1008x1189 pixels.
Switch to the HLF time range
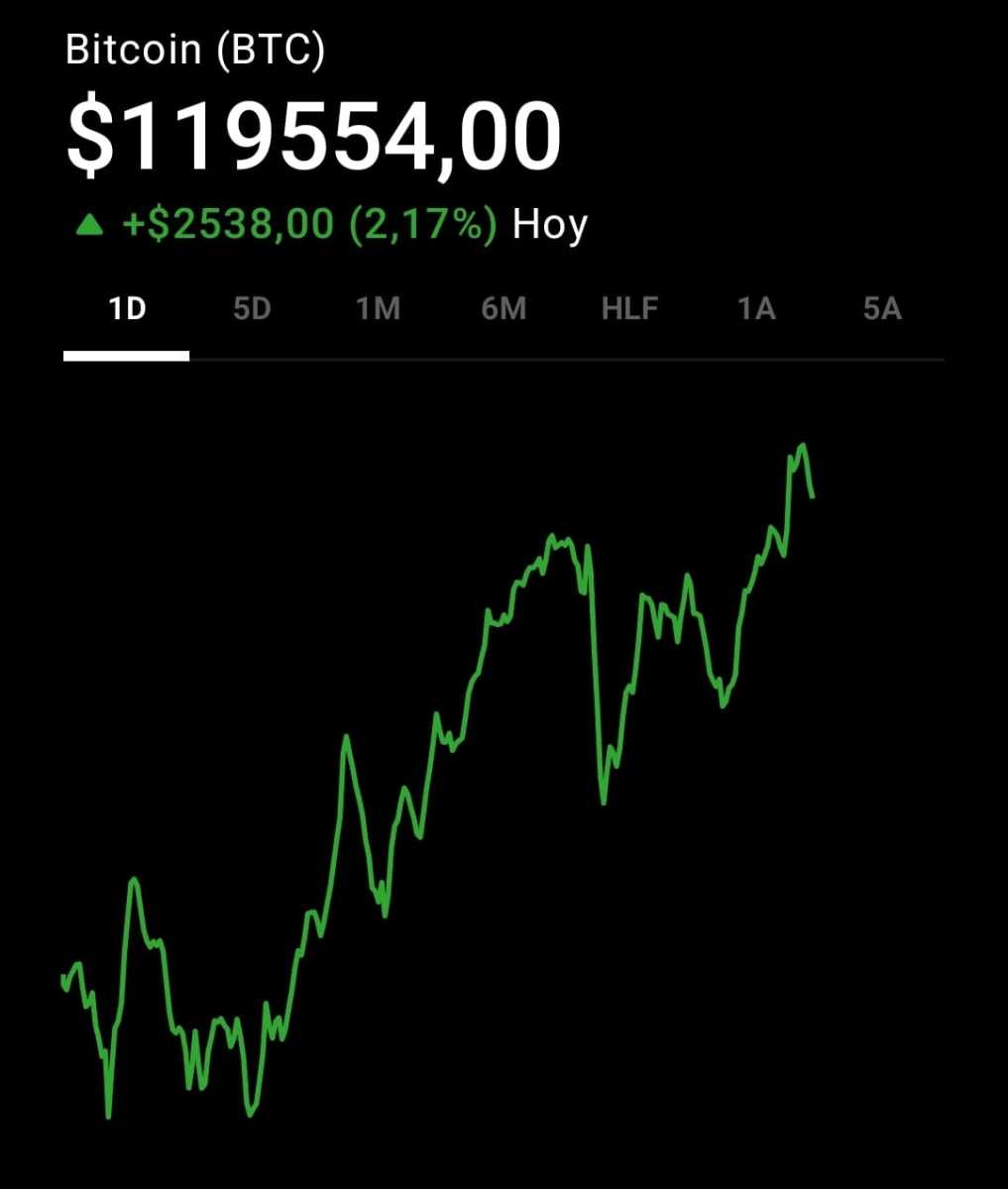[x=630, y=308]
